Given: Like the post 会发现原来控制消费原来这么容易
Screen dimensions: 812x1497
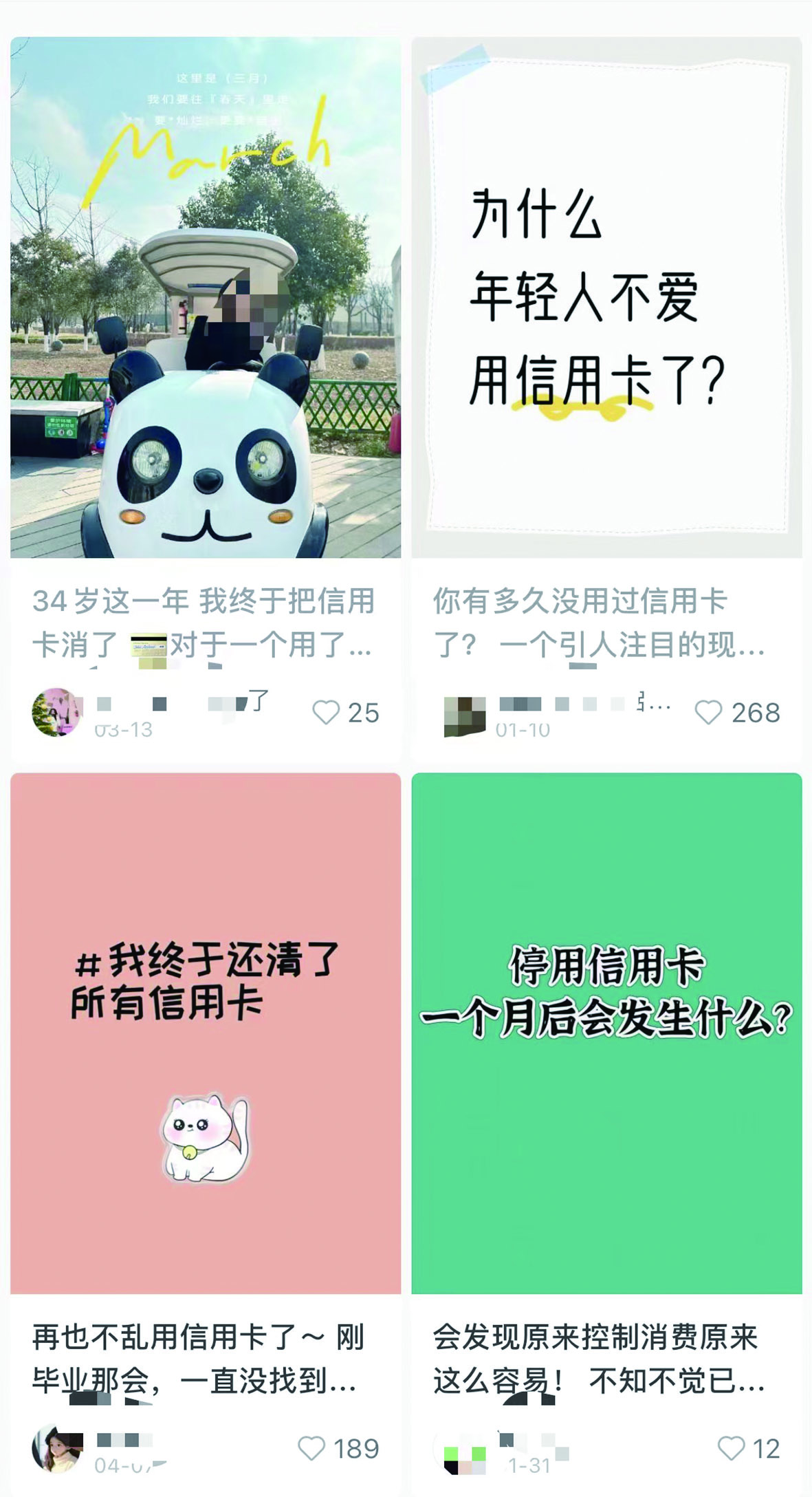Looking at the screenshot, I should point(731,1448).
